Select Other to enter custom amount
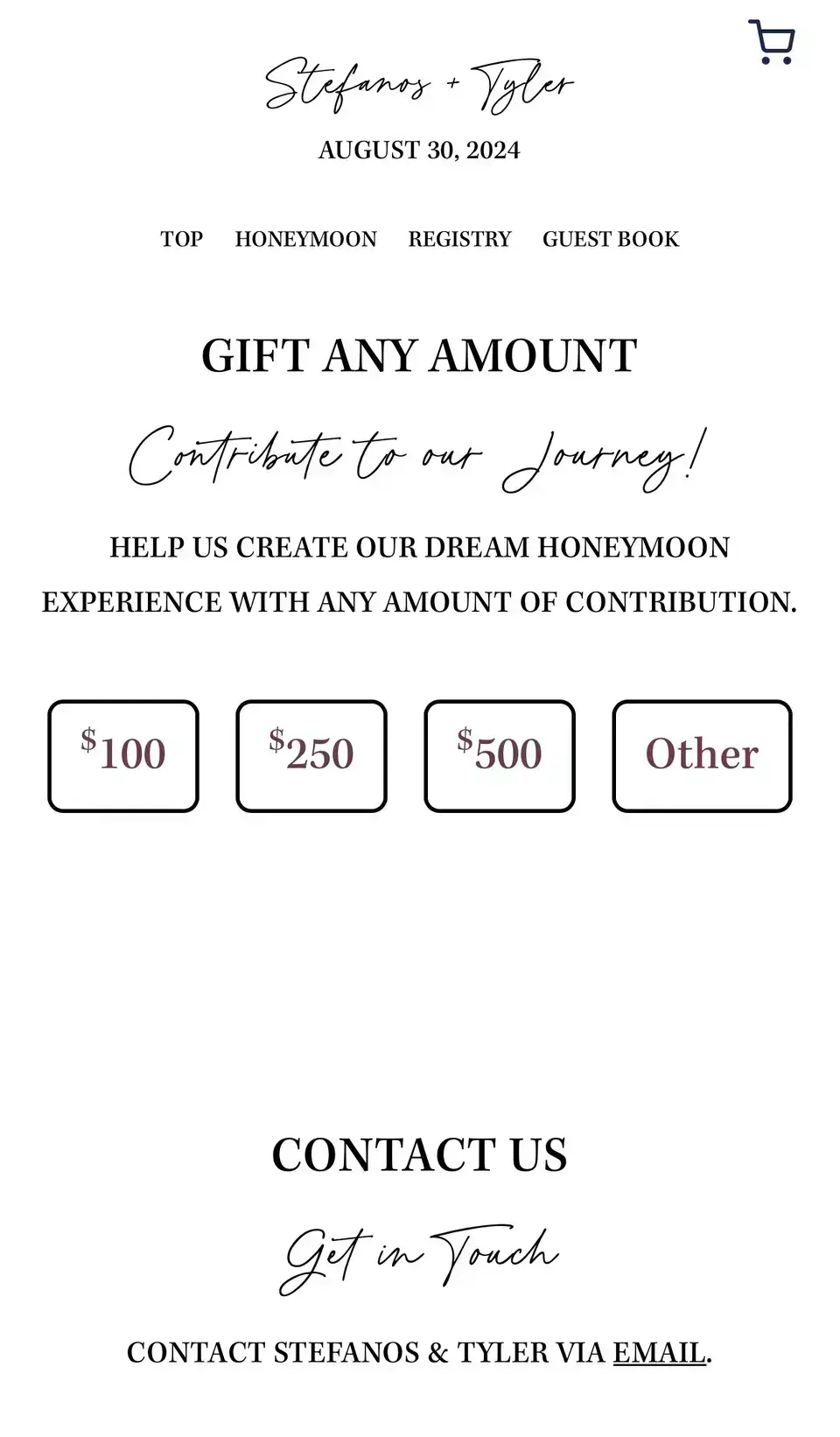The height and width of the screenshot is (1437, 840). (702, 755)
